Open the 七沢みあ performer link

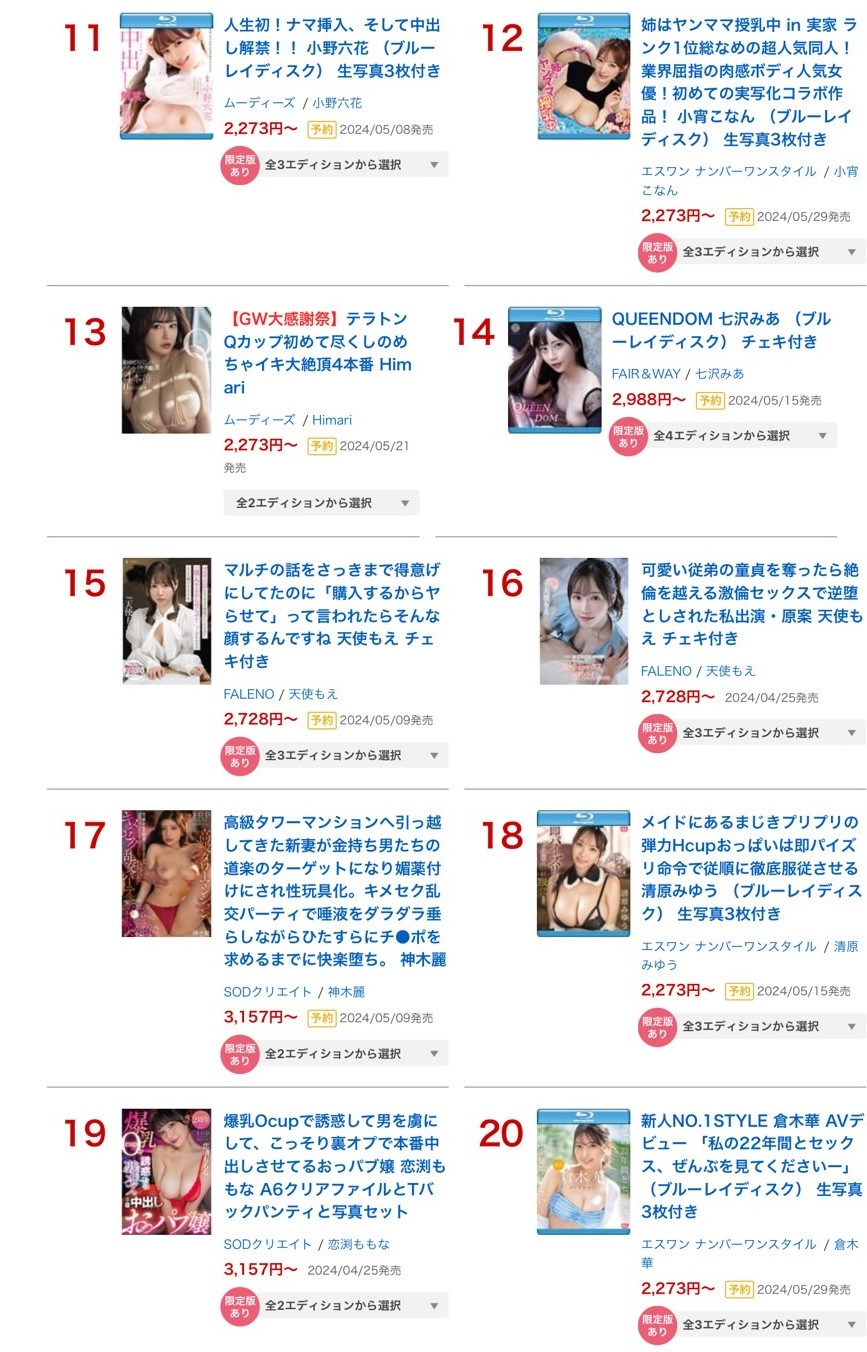coord(720,374)
